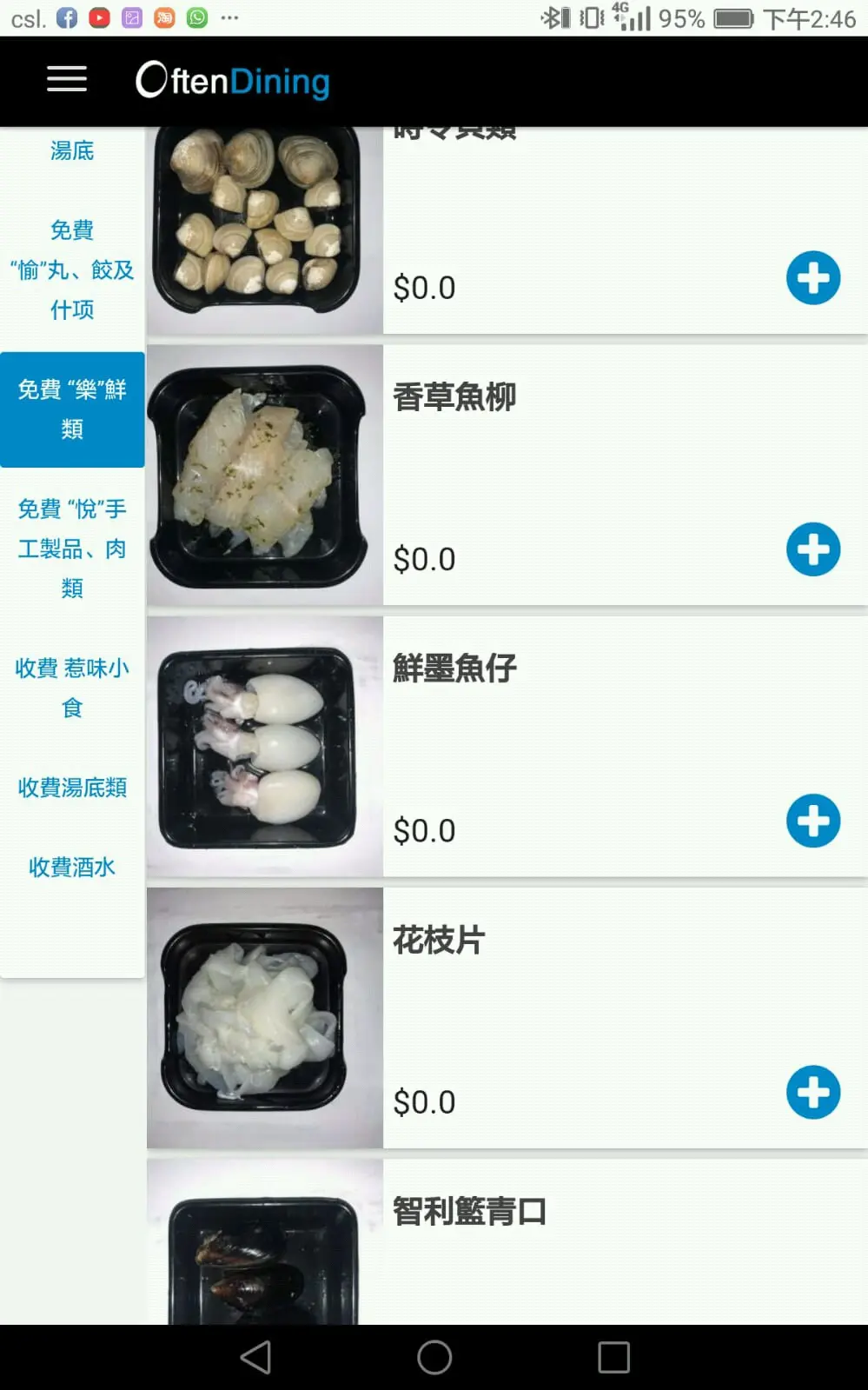Add 鮮墨魚仔 to the order
The image size is (868, 1390).
coord(812,821)
